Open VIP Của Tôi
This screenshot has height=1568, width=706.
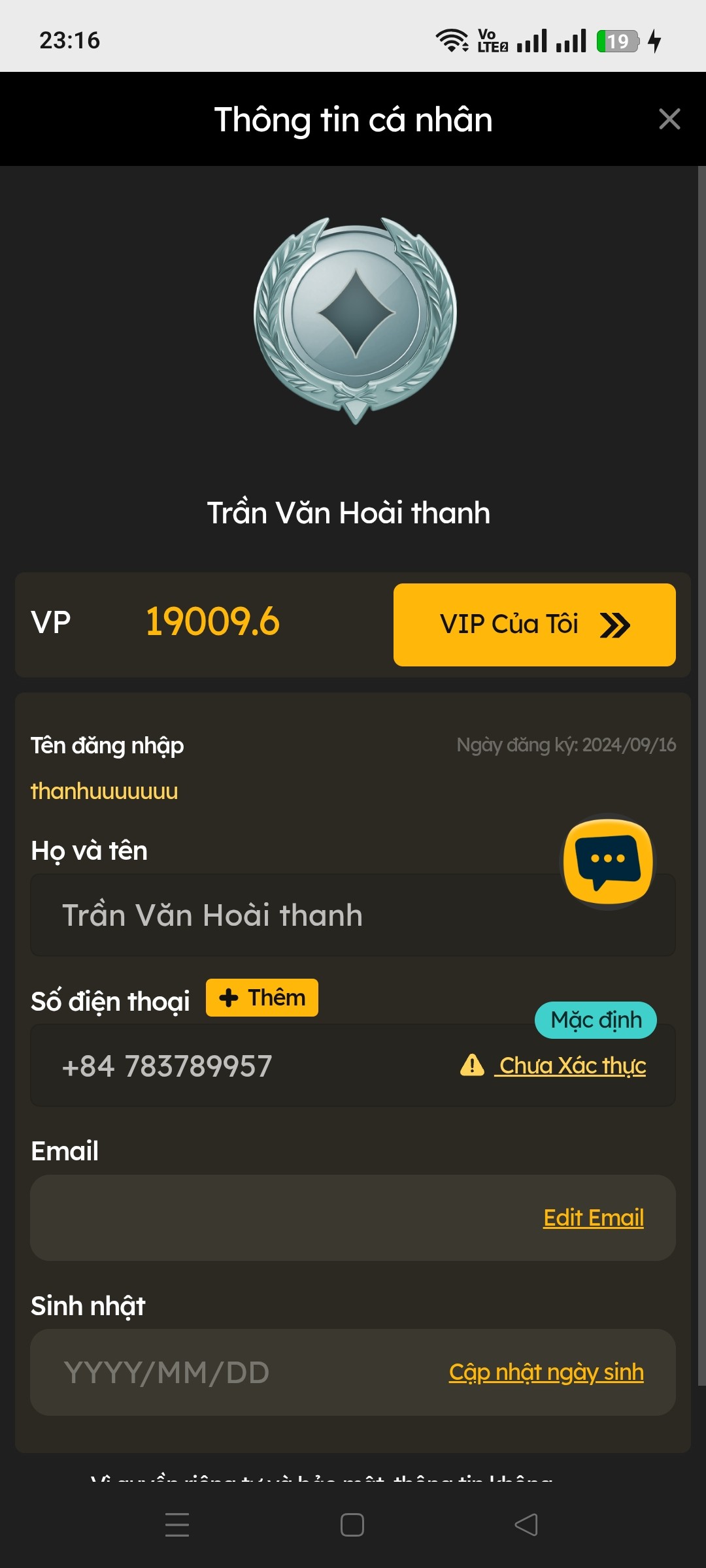click(x=534, y=625)
